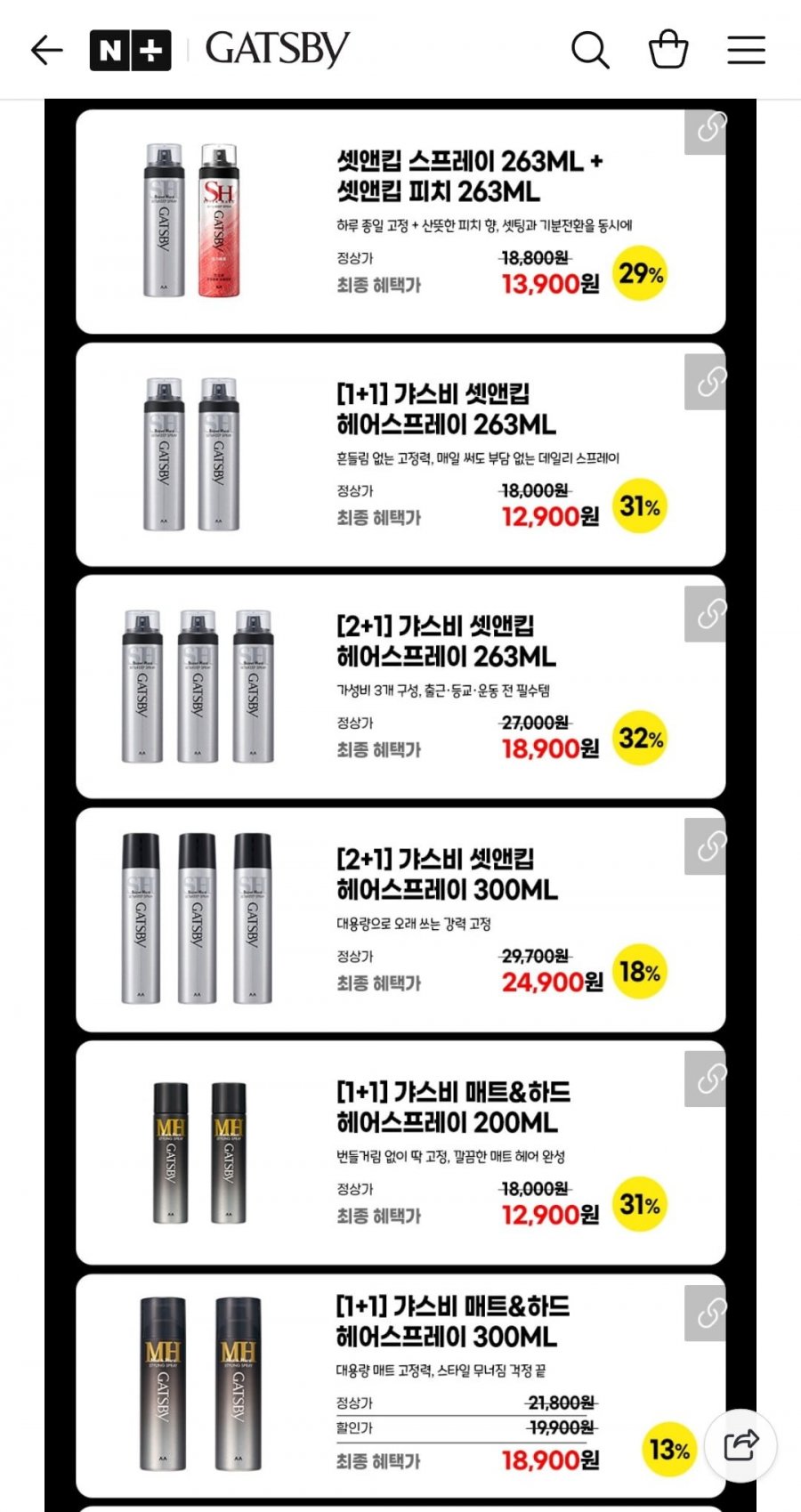The width and height of the screenshot is (801, 1512).
Task: Open the GATSBY brand store home
Action: [278, 50]
